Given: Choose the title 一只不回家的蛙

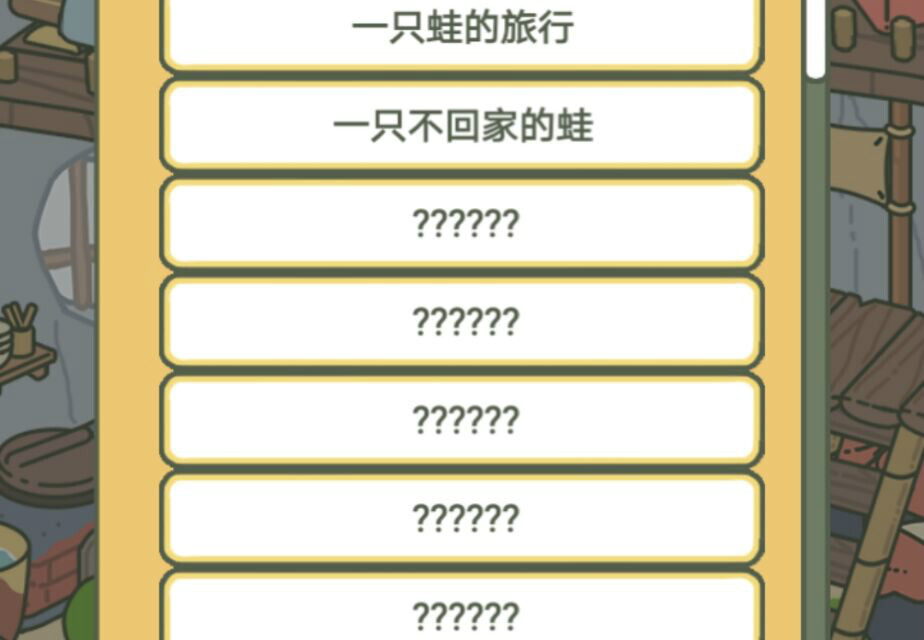Looking at the screenshot, I should click(461, 126).
